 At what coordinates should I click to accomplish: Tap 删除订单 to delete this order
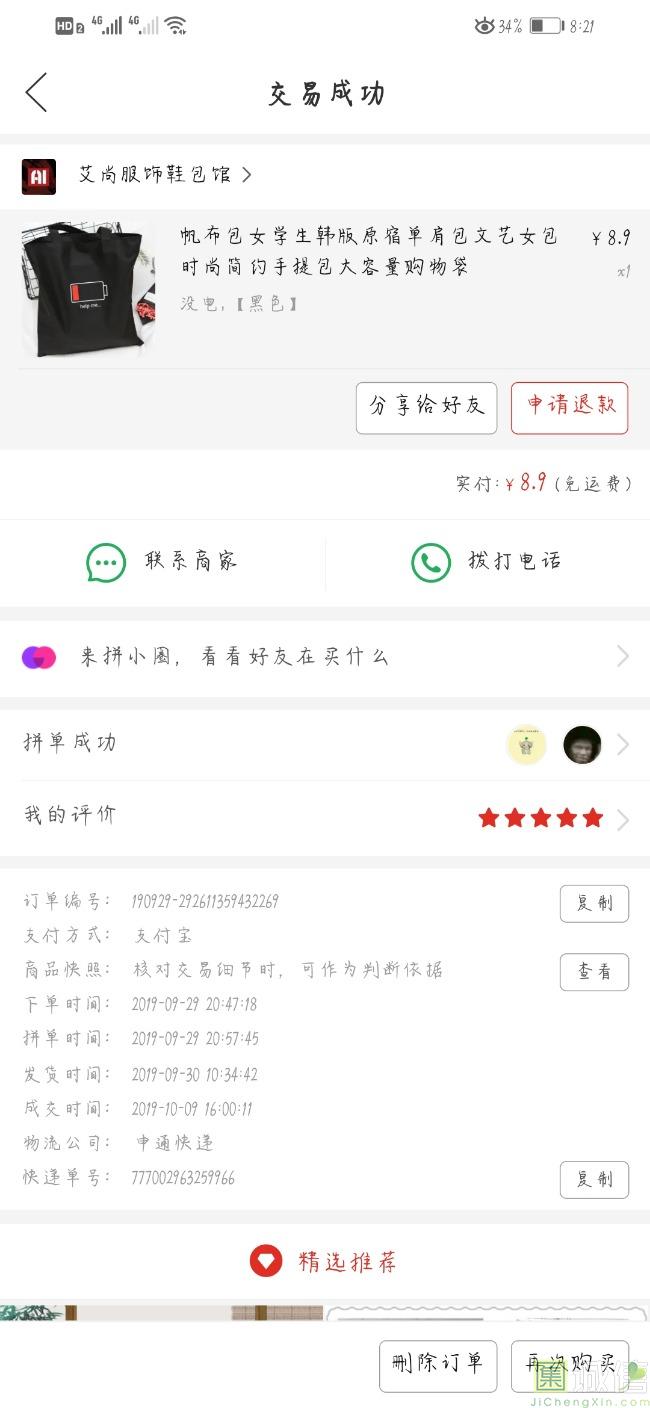click(438, 1364)
